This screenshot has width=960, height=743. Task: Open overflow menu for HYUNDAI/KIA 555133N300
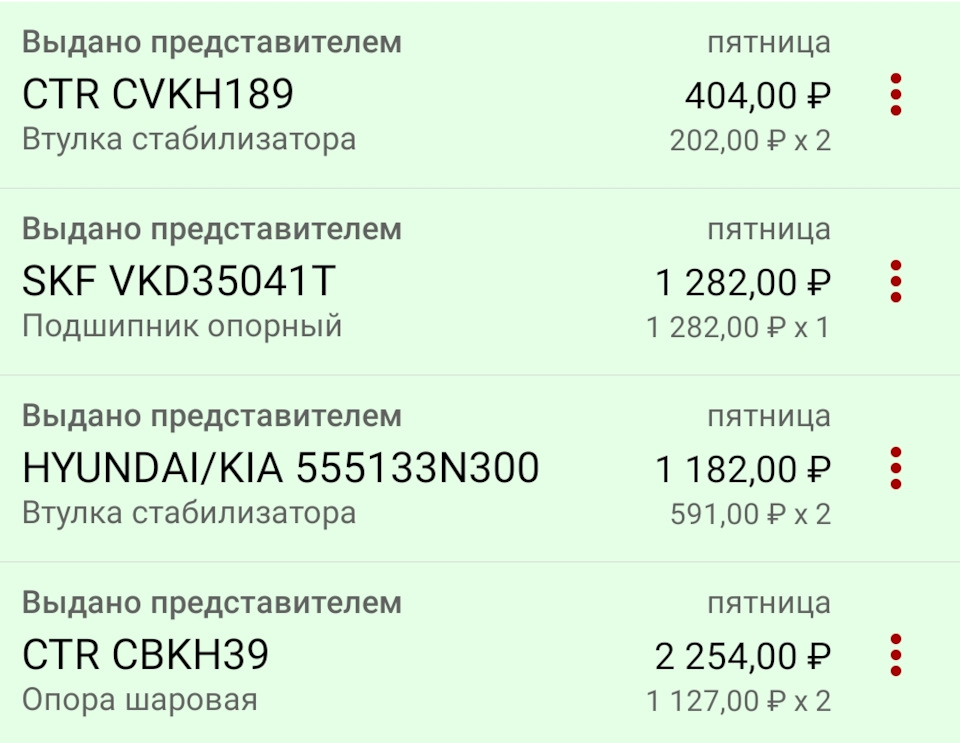(895, 468)
